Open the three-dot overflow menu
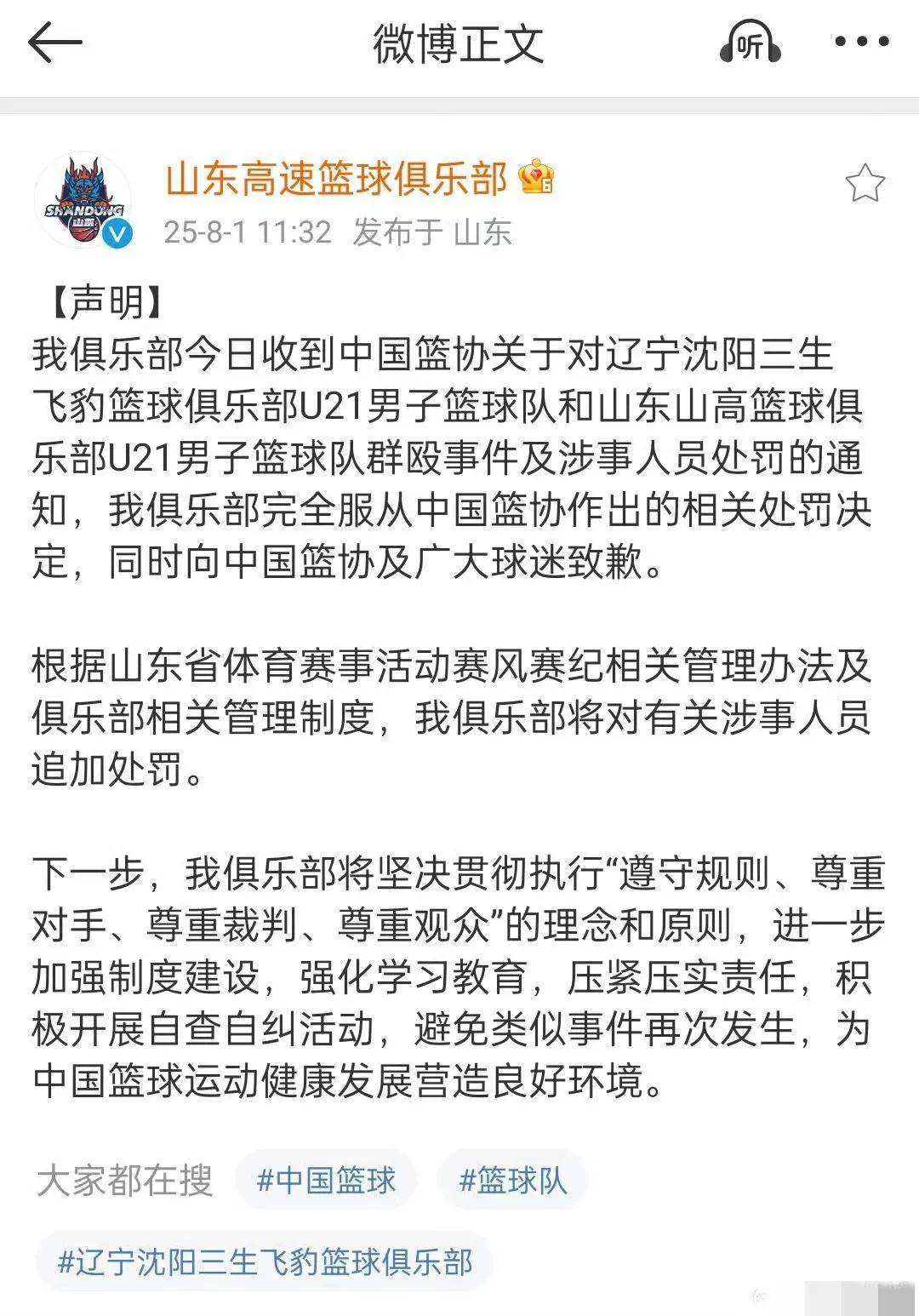This screenshot has width=919, height=1316. (x=861, y=42)
